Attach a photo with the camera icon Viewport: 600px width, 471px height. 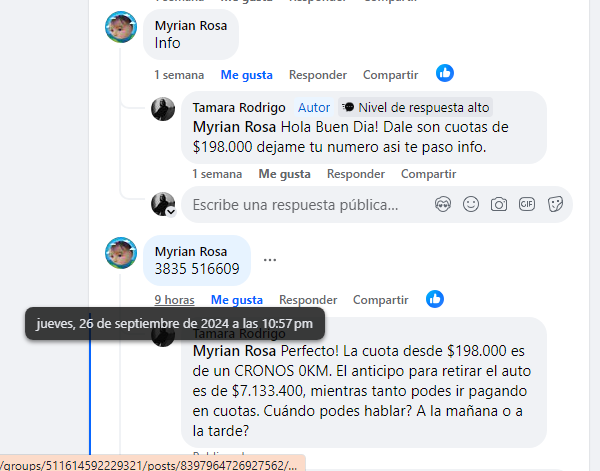[499, 204]
